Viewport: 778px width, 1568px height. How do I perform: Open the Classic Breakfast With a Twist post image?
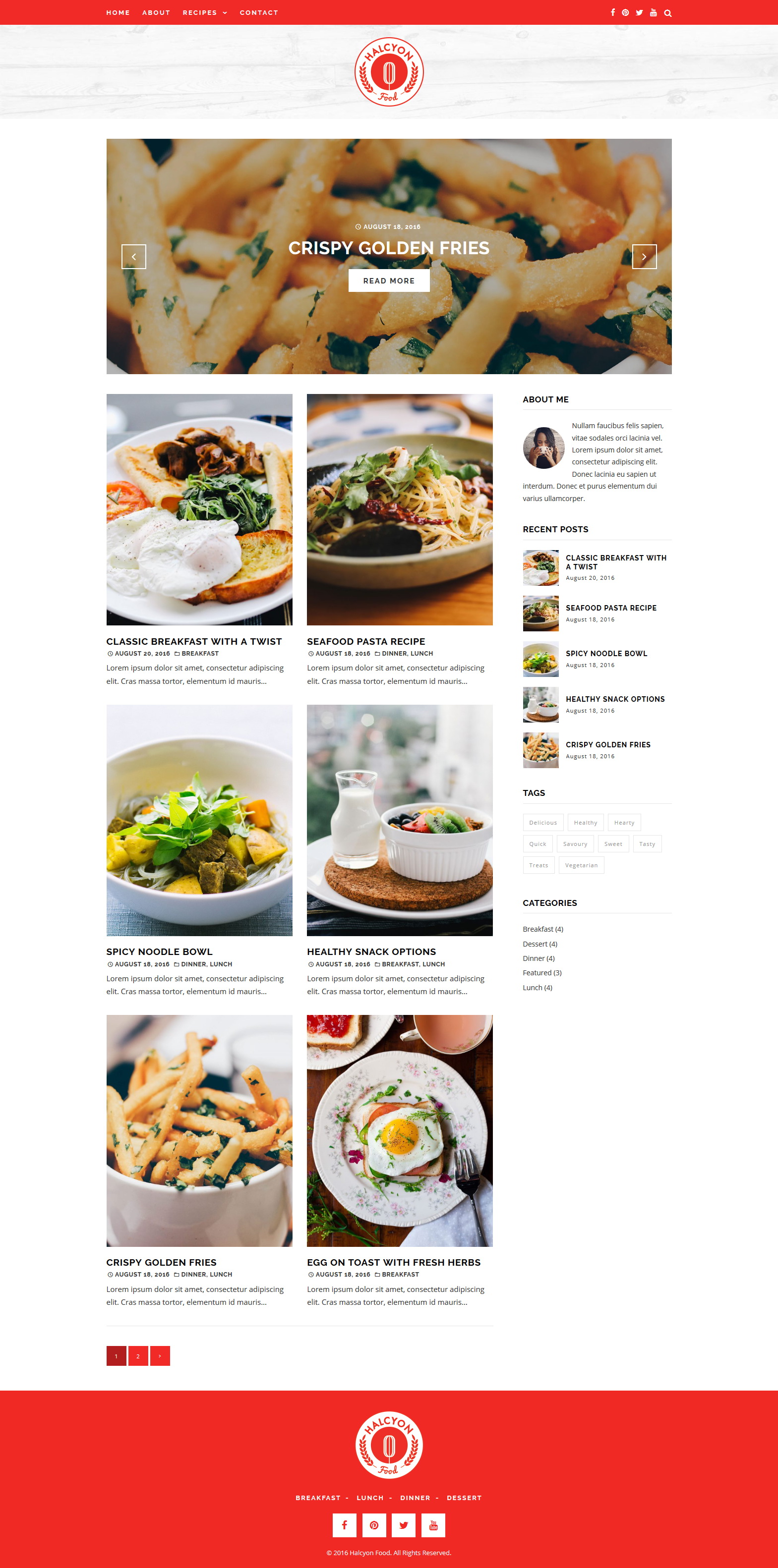(199, 509)
